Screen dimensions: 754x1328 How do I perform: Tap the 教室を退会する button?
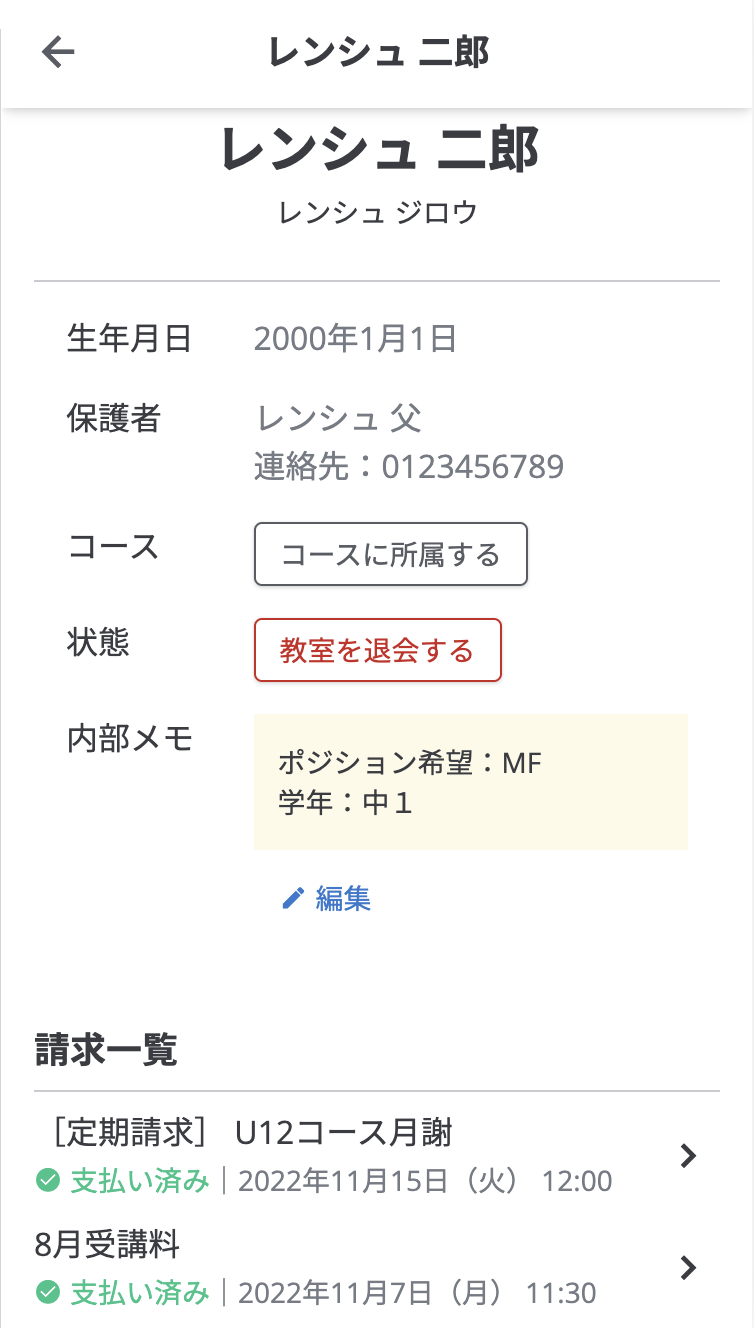pos(377,651)
